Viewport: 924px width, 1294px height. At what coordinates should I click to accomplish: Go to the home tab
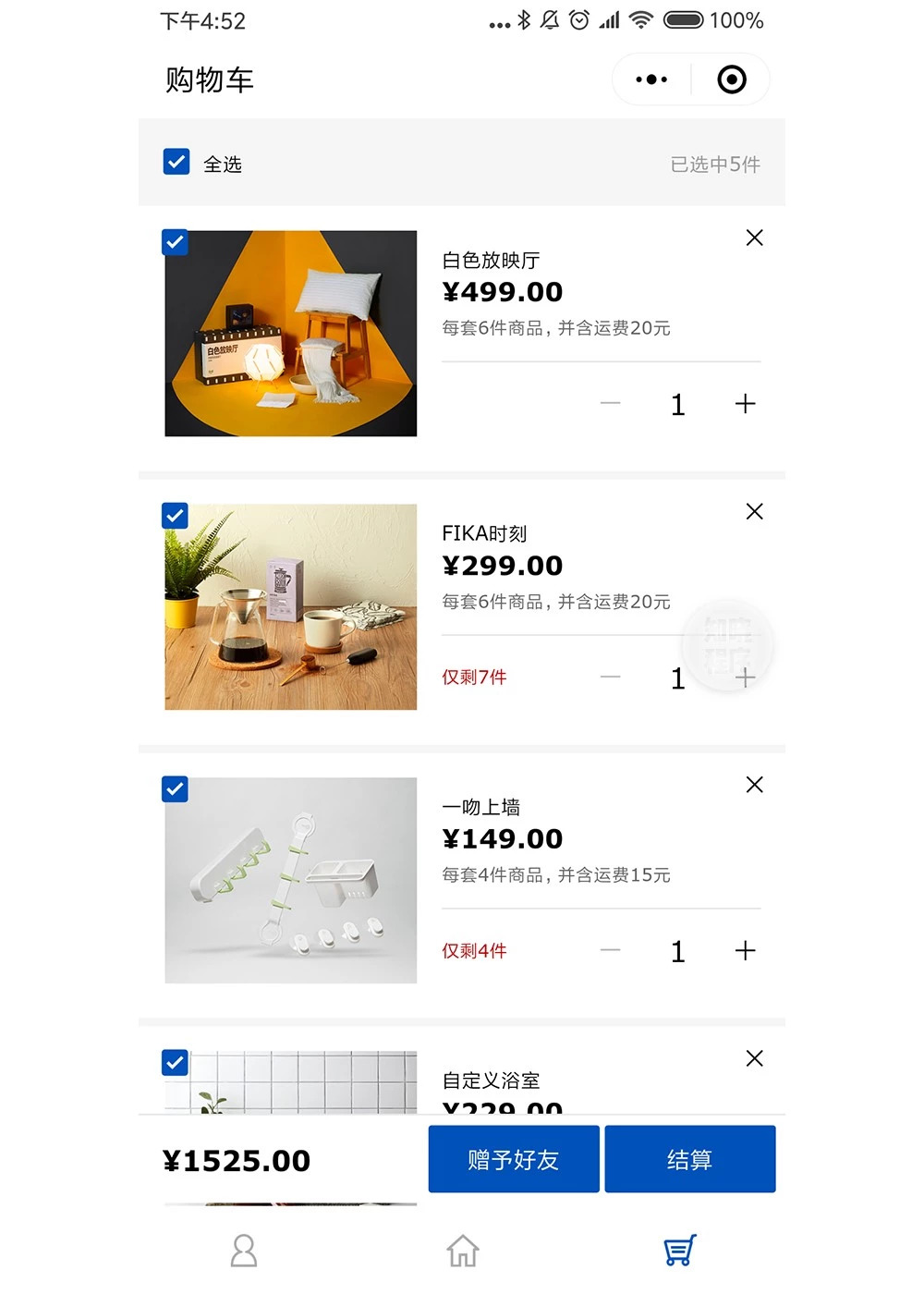point(463,1251)
